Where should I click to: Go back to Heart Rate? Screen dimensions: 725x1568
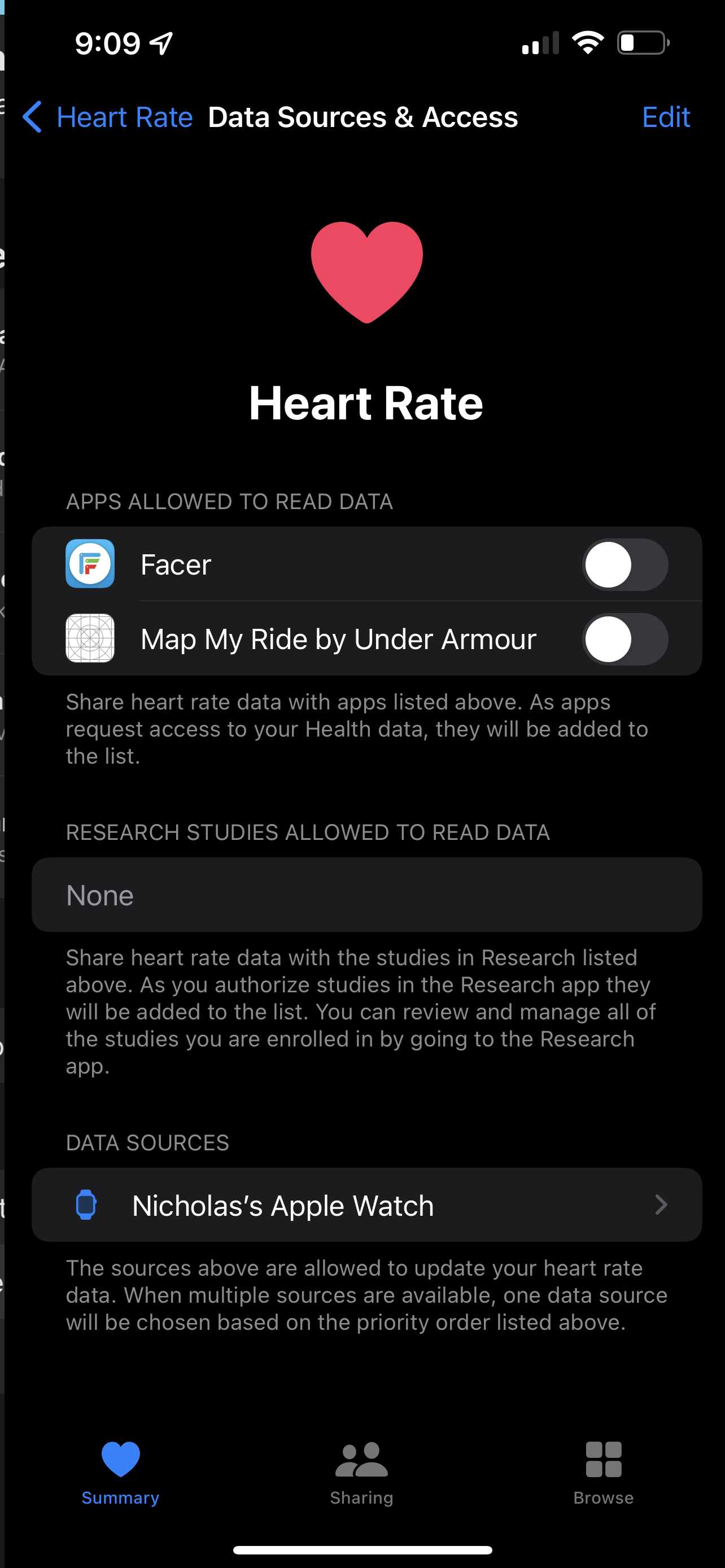(108, 117)
